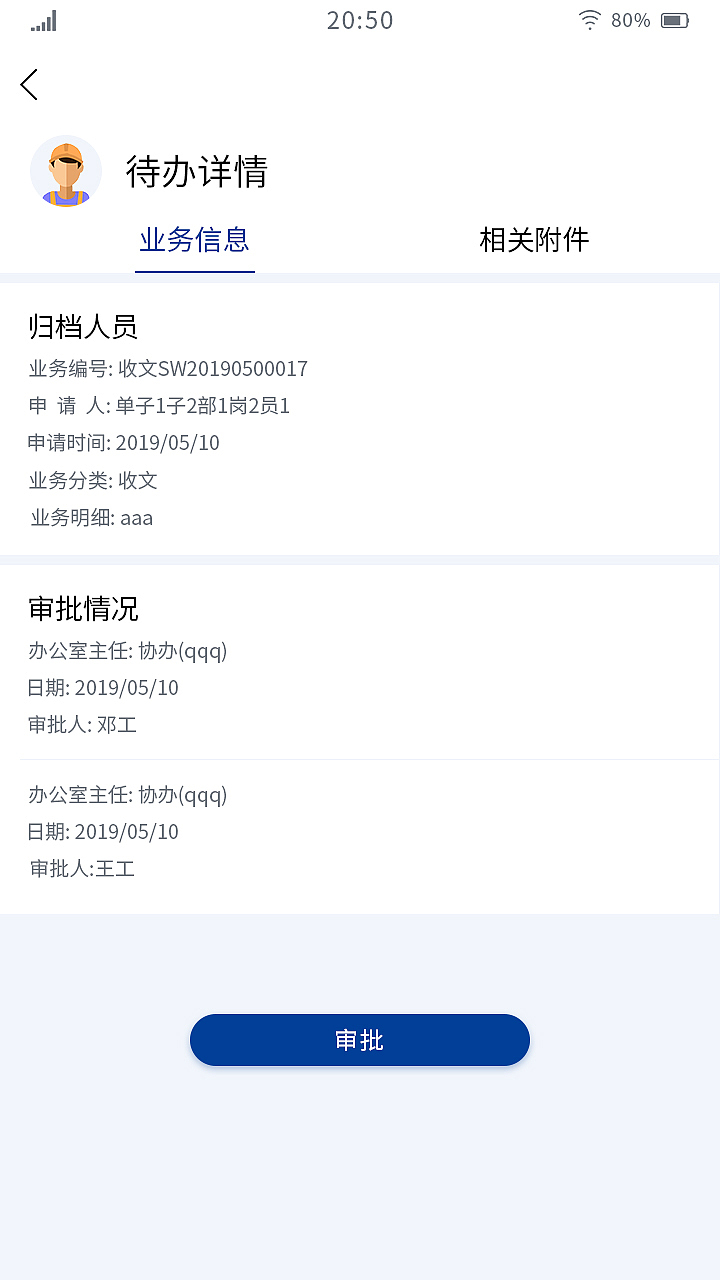Screen dimensions: 720x1280
Task: Open the worker avatar profile image
Action: (x=66, y=171)
